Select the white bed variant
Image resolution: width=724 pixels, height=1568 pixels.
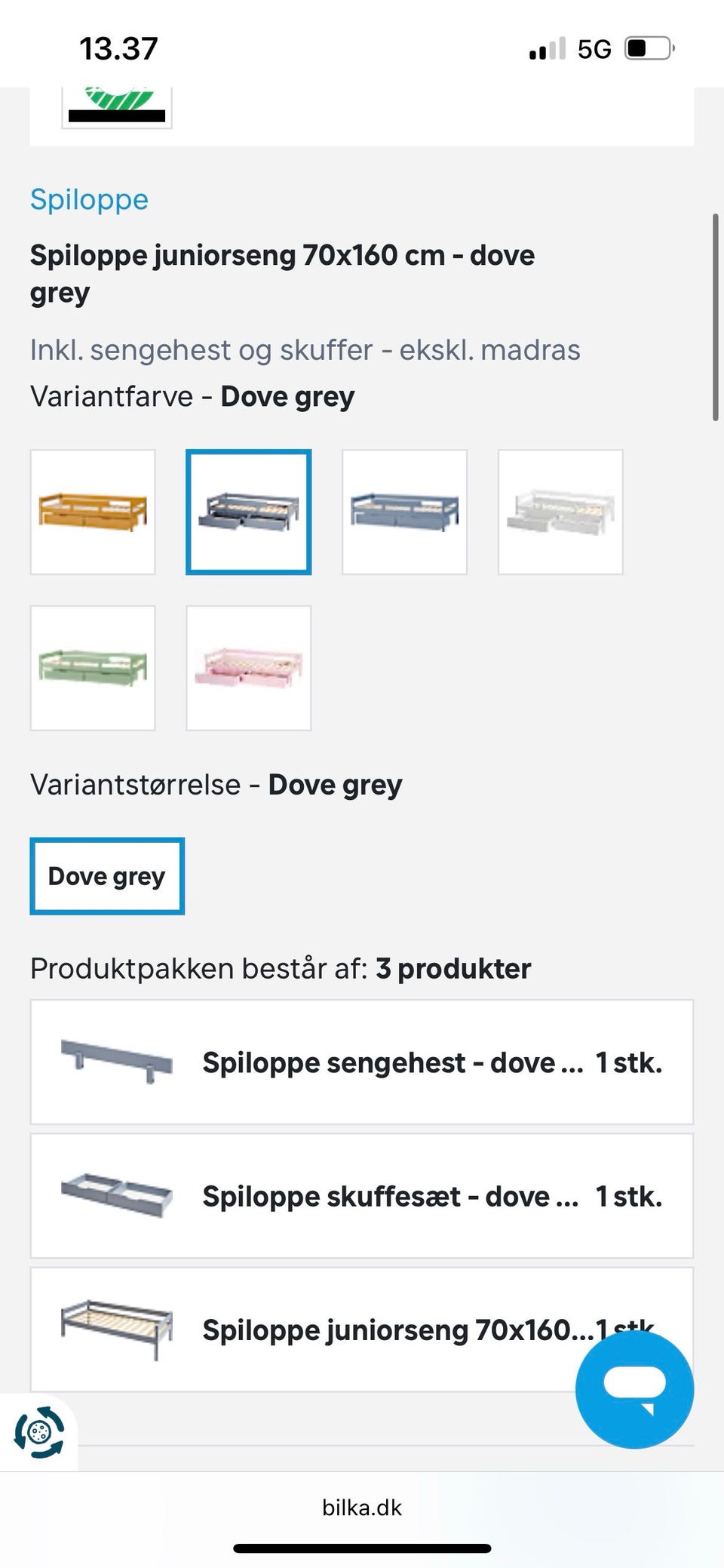560,510
